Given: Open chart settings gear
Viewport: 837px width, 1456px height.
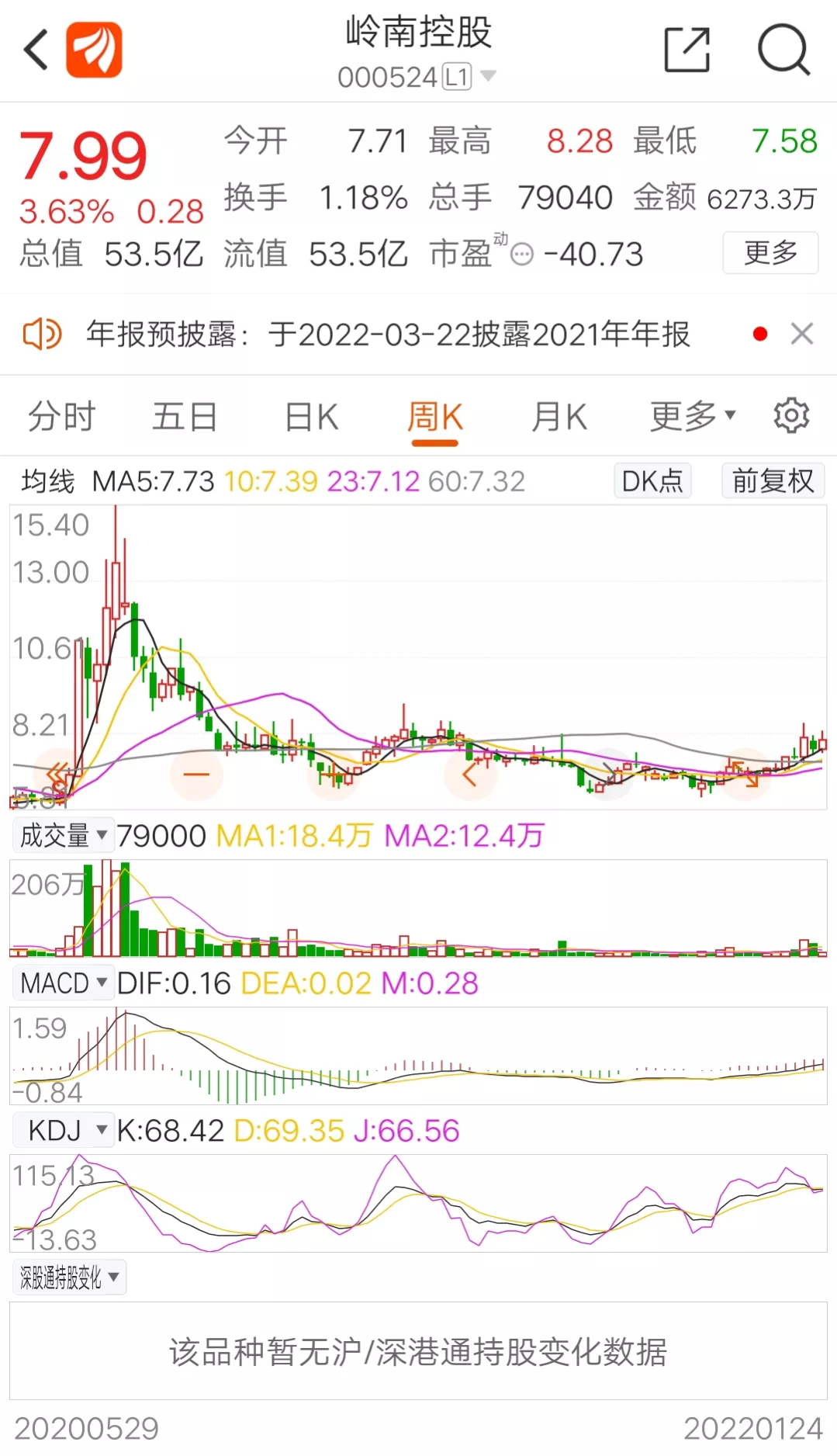Looking at the screenshot, I should point(791,416).
